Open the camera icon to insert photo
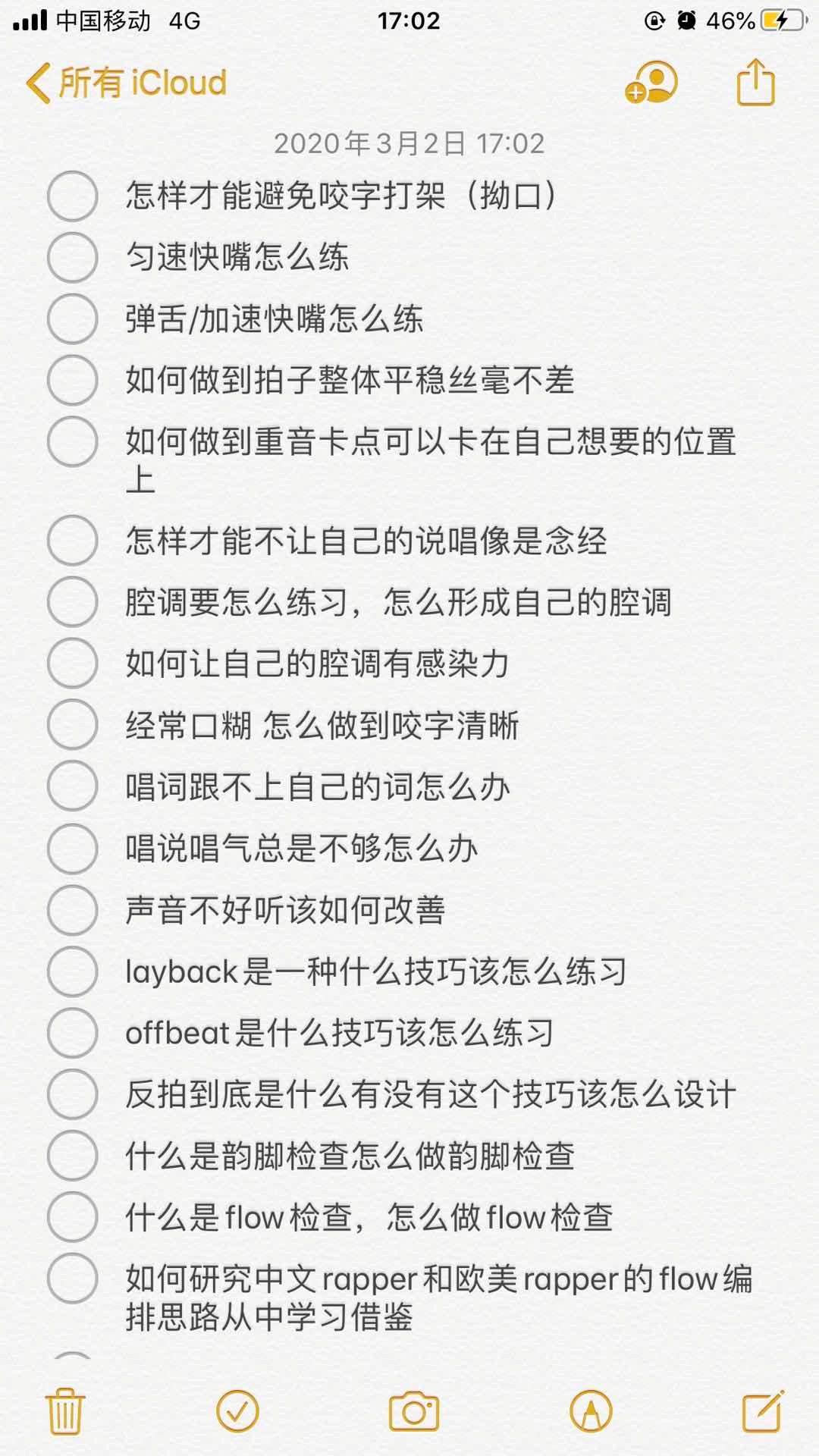This screenshot has height=1456, width=819. pyautogui.click(x=413, y=1409)
